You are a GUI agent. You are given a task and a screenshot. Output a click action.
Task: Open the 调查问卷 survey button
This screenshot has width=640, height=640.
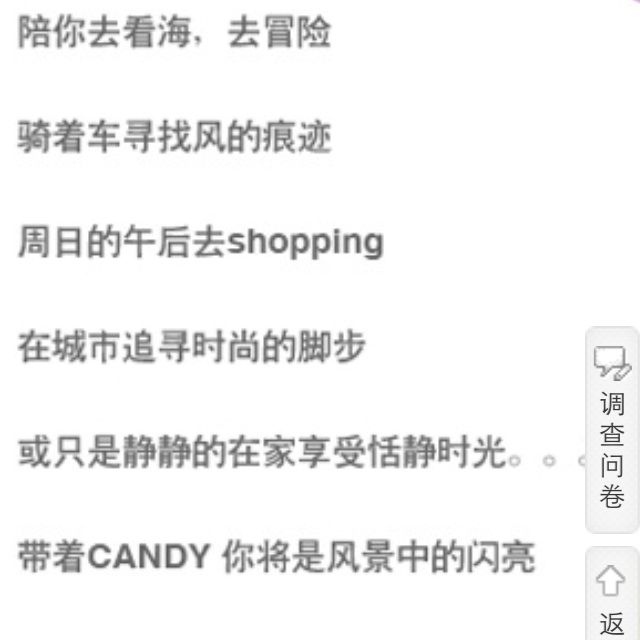612,429
